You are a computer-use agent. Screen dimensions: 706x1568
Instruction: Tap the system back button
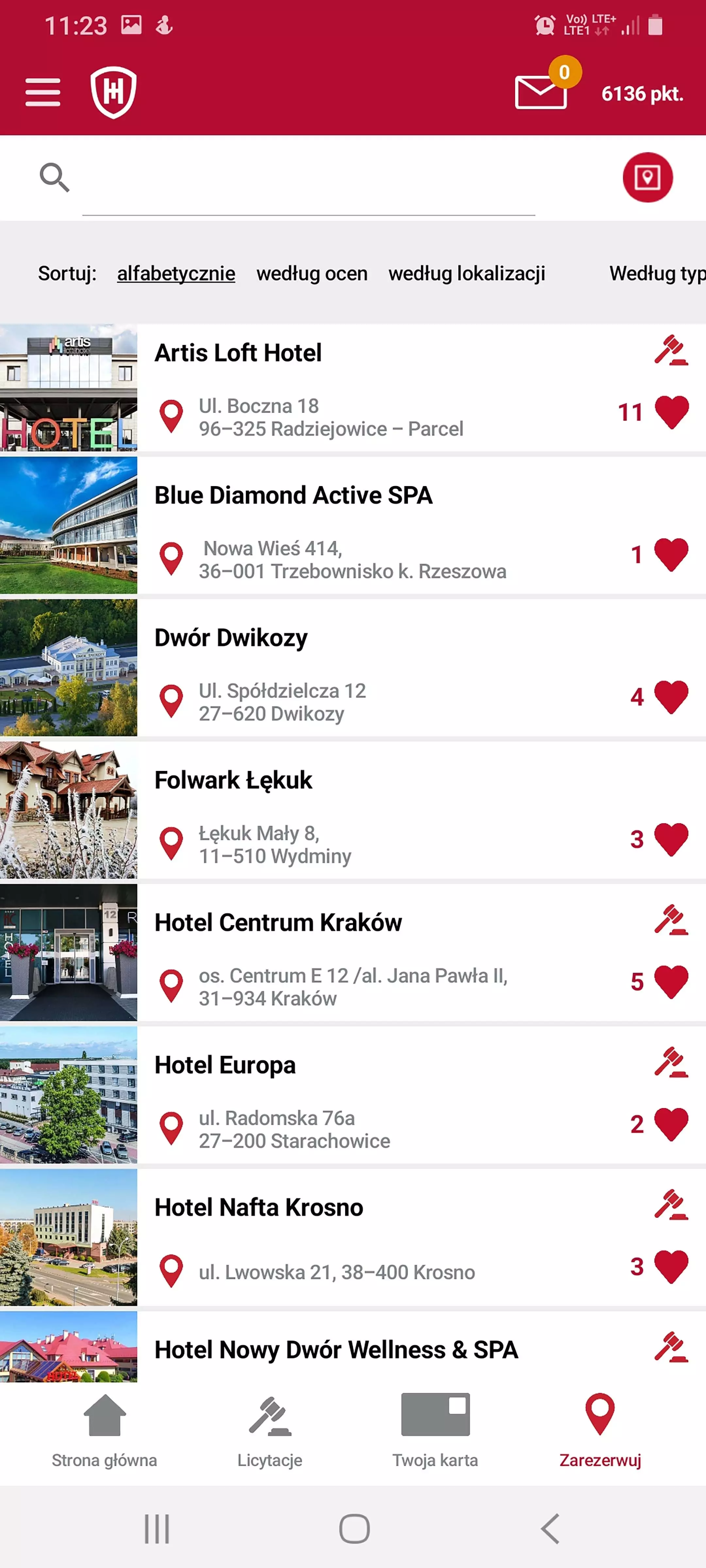[x=550, y=1528]
